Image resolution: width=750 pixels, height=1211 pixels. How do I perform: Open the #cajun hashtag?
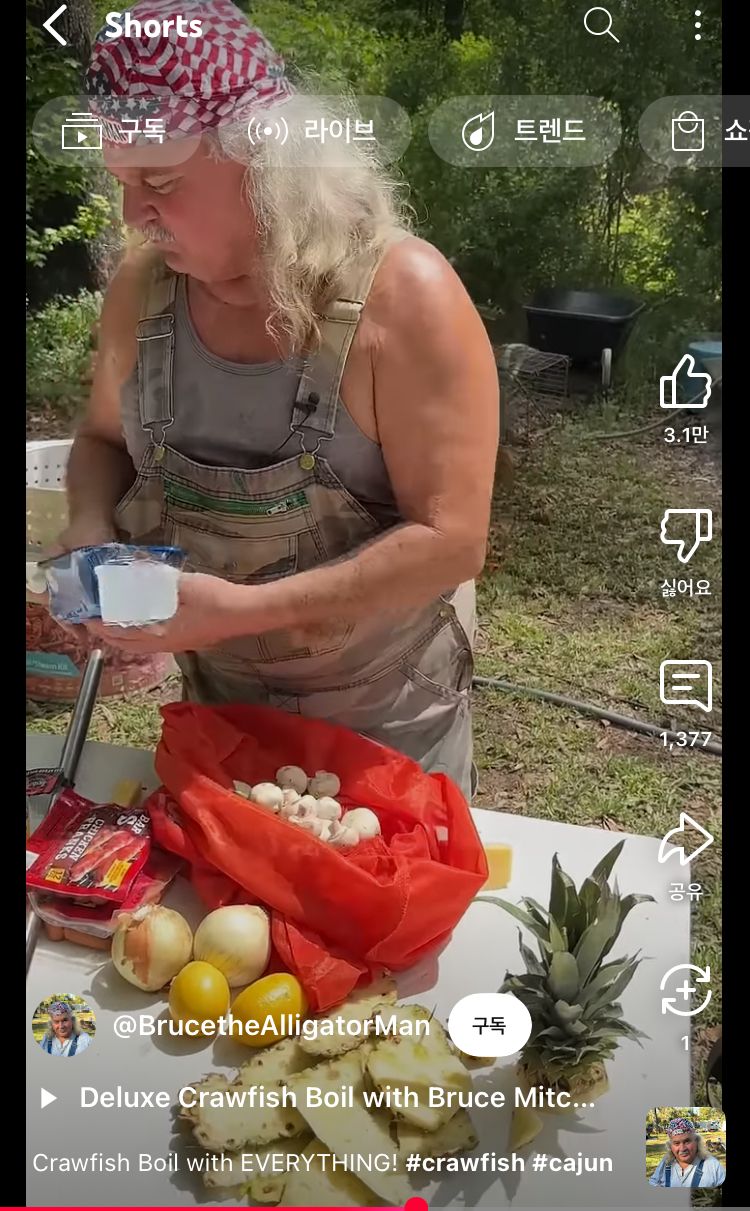[572, 1163]
